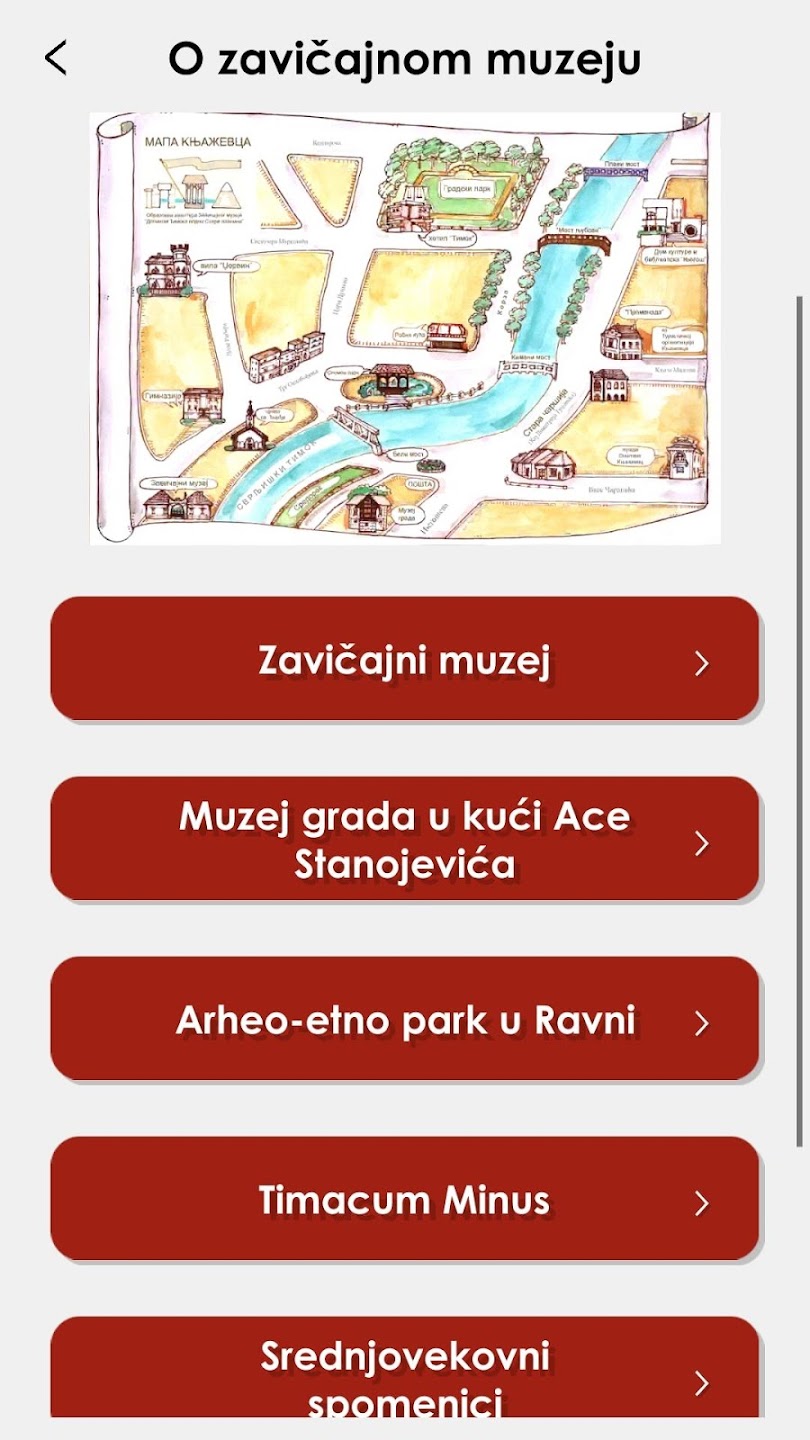Select Arheo-etno park u Ravni
This screenshot has height=1440, width=810.
click(405, 1020)
